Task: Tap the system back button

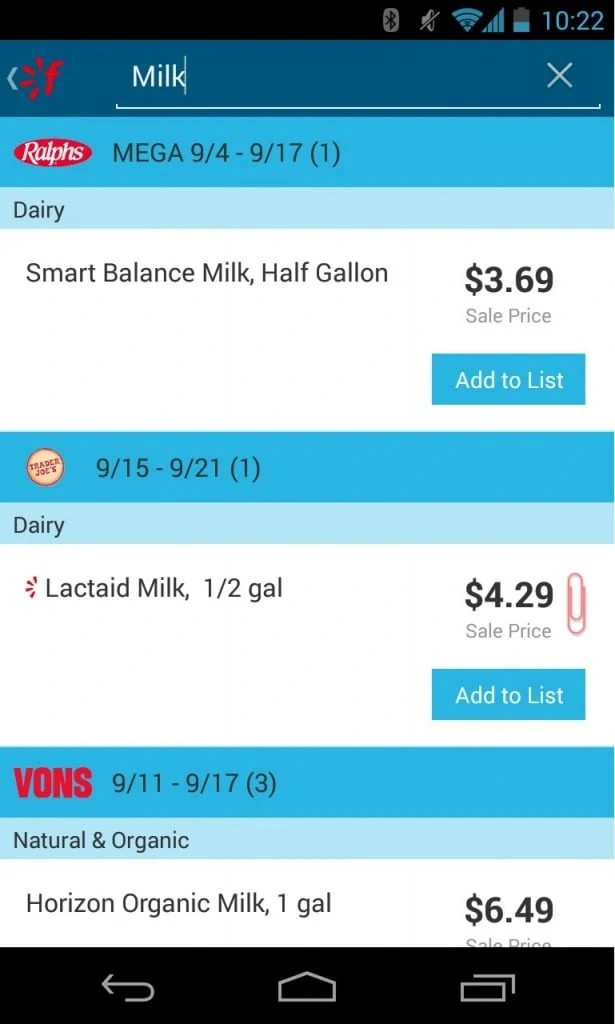Action: coord(128,987)
